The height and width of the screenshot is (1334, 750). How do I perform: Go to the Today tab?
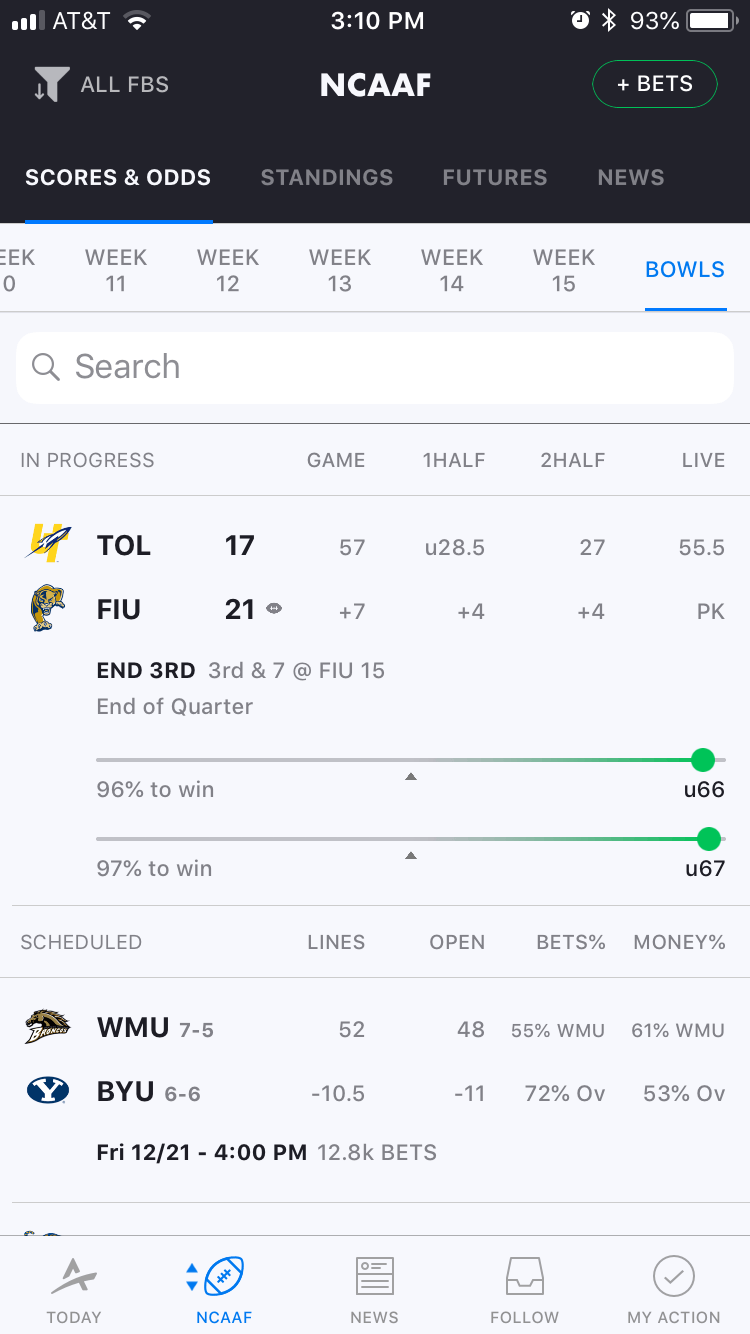point(74,1289)
